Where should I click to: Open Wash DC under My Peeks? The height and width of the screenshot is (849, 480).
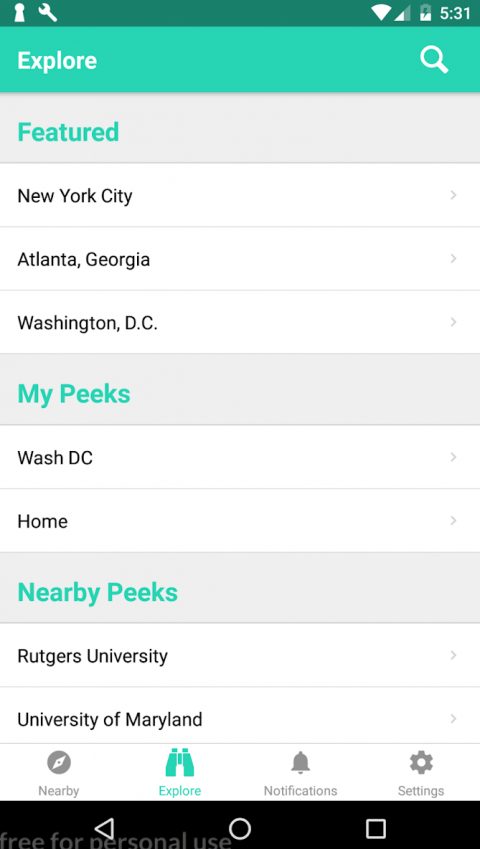pyautogui.click(x=240, y=458)
